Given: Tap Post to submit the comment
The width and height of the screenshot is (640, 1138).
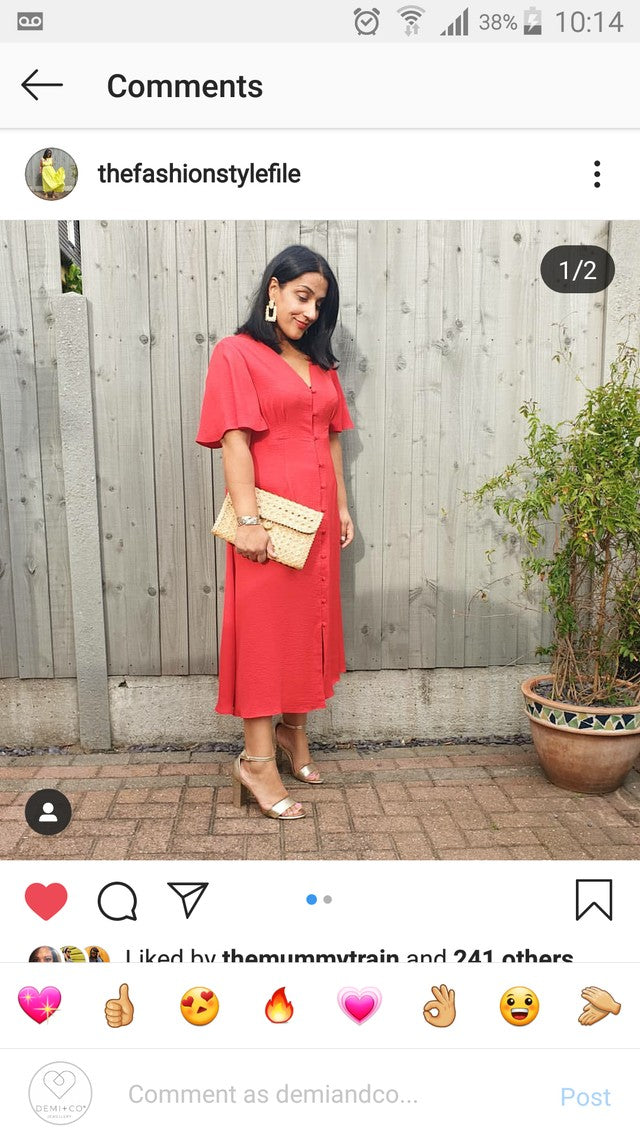Looking at the screenshot, I should (x=585, y=1097).
